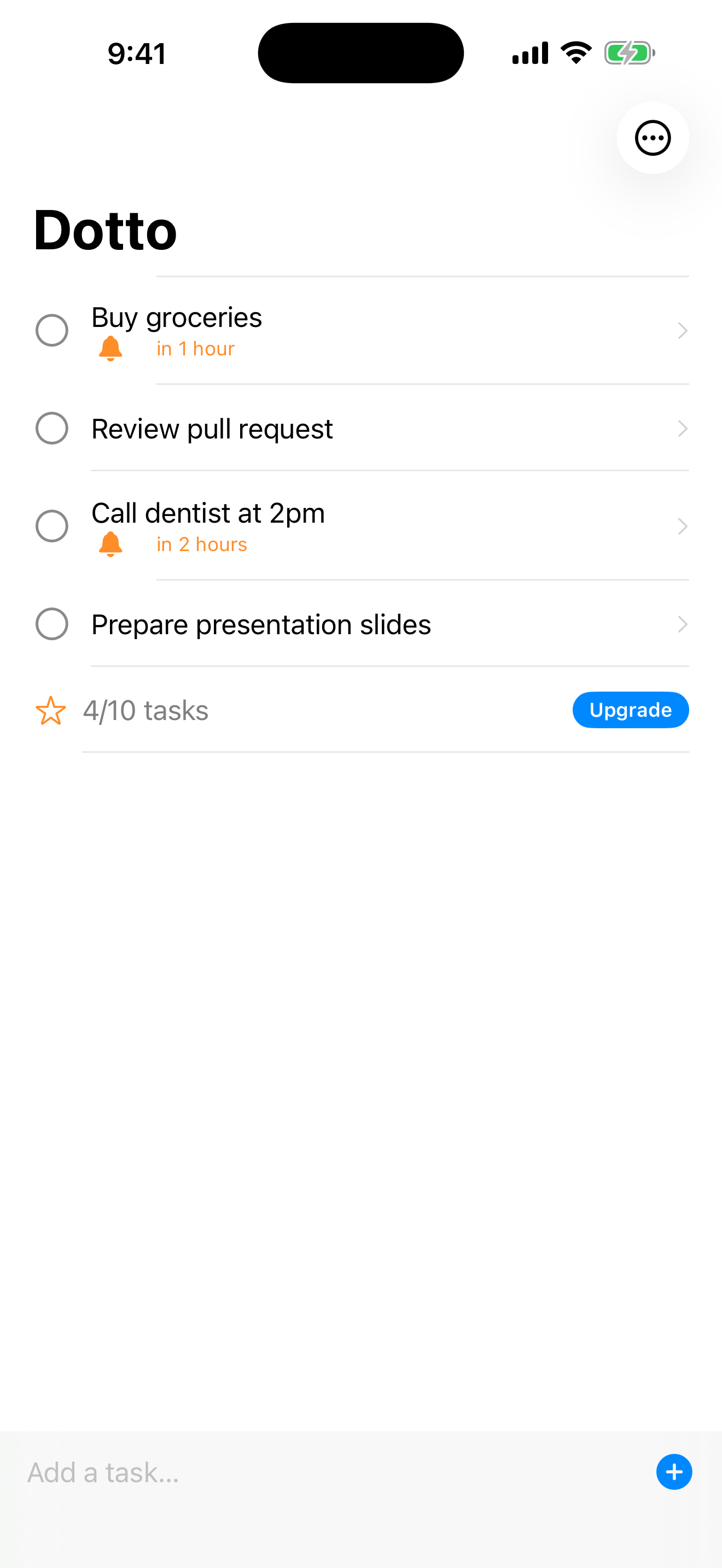Mark Buy groceries as complete

(52, 331)
